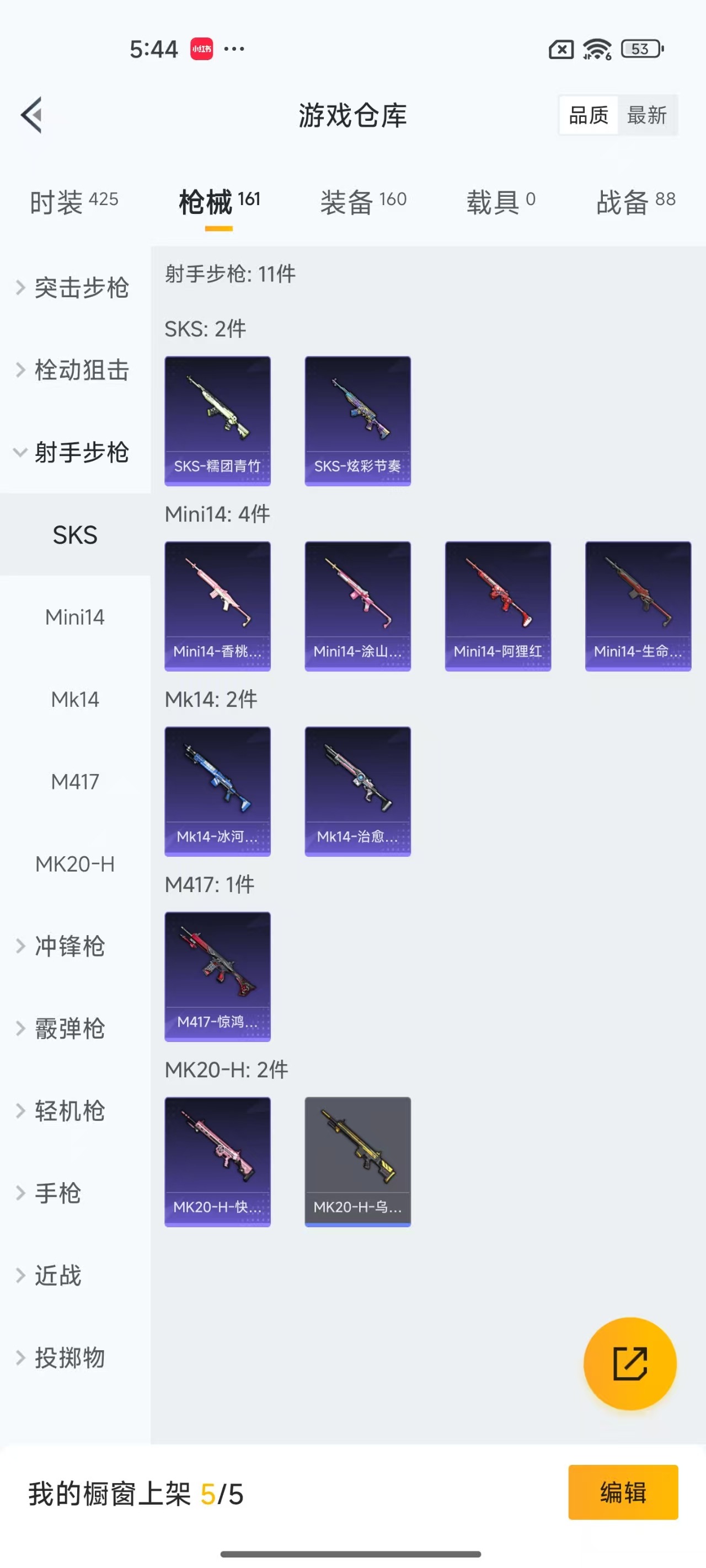
Task: Go back using the top-left arrow
Action: [x=31, y=115]
